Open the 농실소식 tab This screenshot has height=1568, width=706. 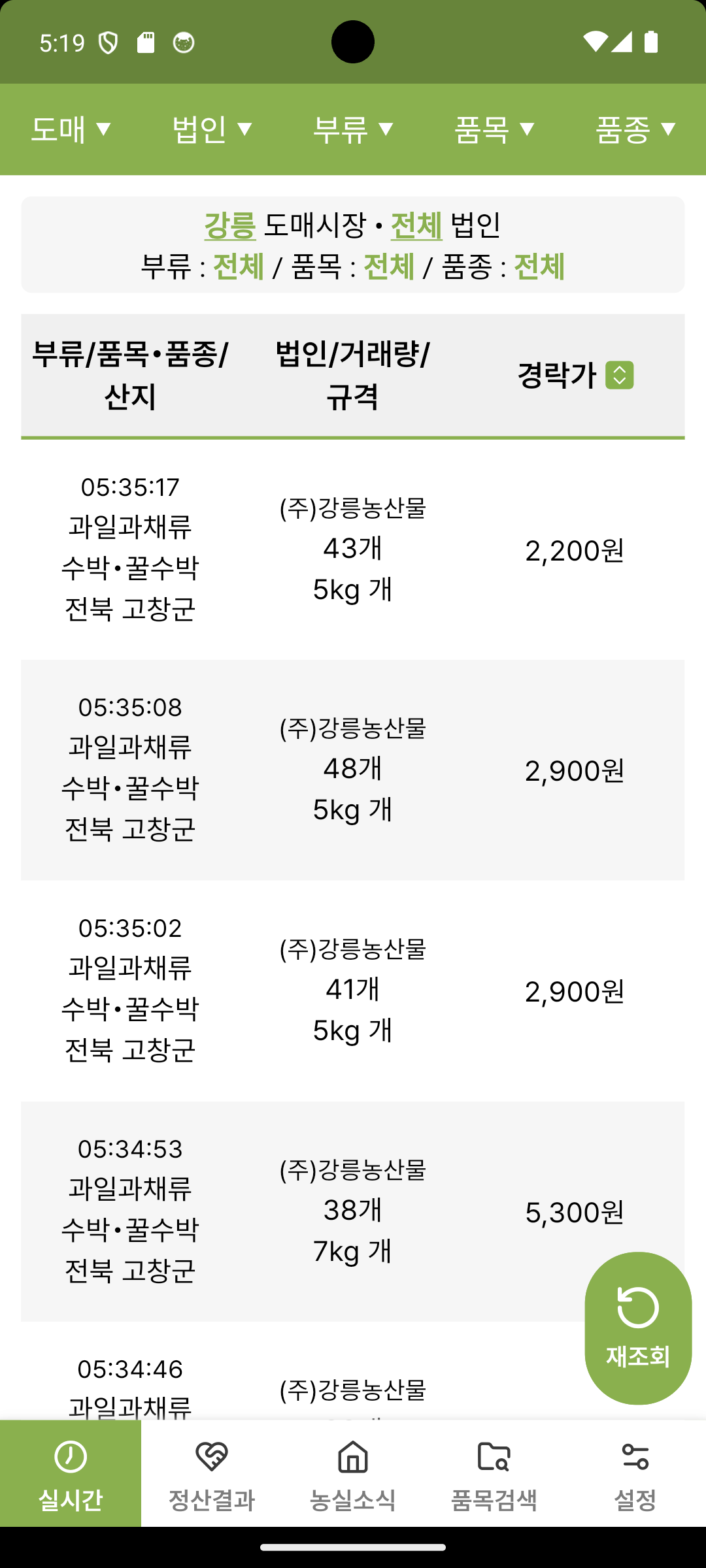[x=353, y=1474]
